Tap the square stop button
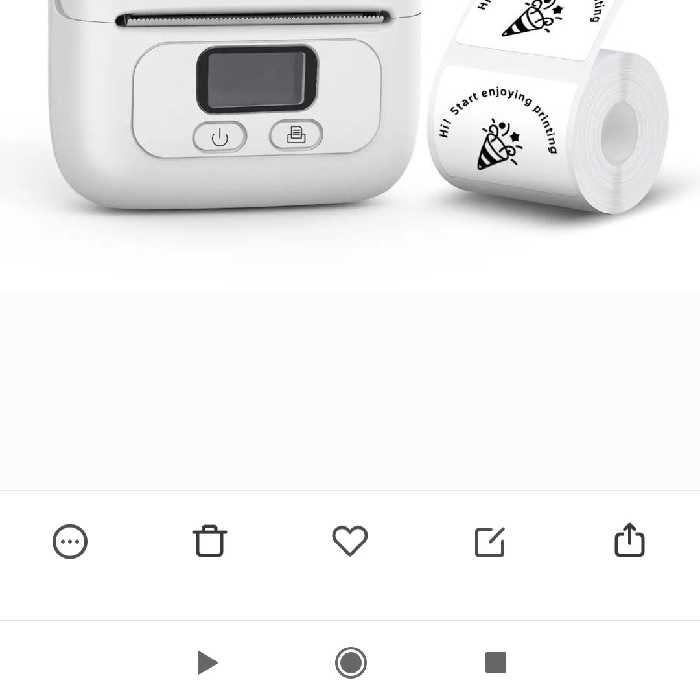 tap(495, 662)
